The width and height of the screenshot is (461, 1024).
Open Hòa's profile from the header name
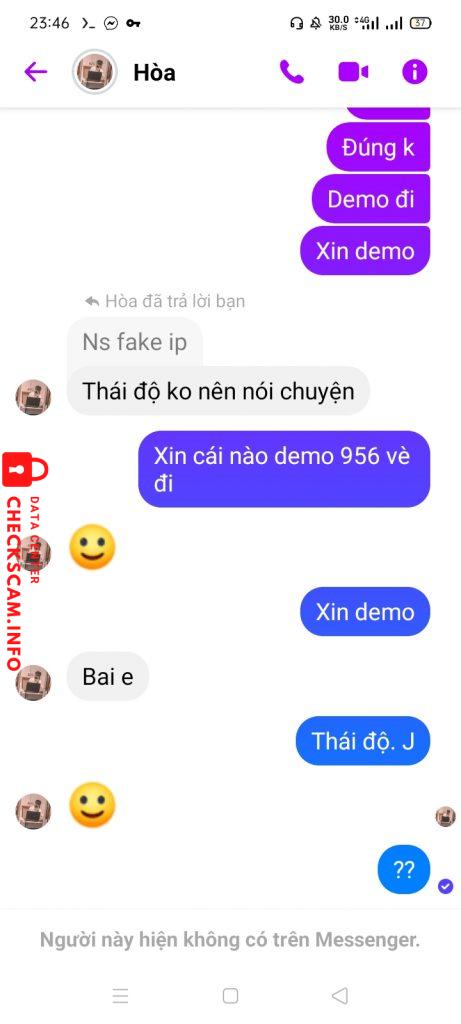[x=154, y=72]
